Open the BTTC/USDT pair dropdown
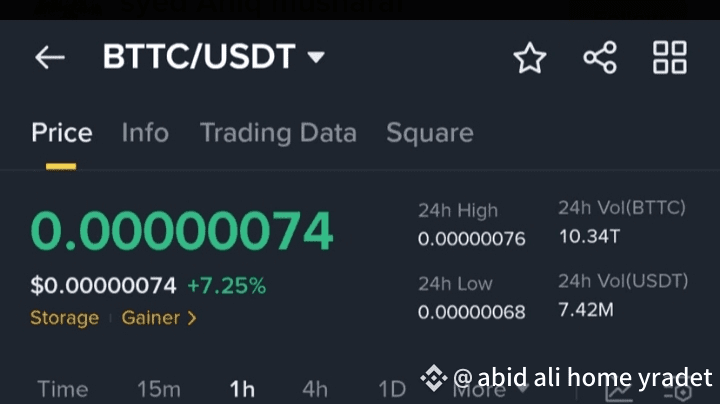Screen dimensions: 720x404 [214, 57]
